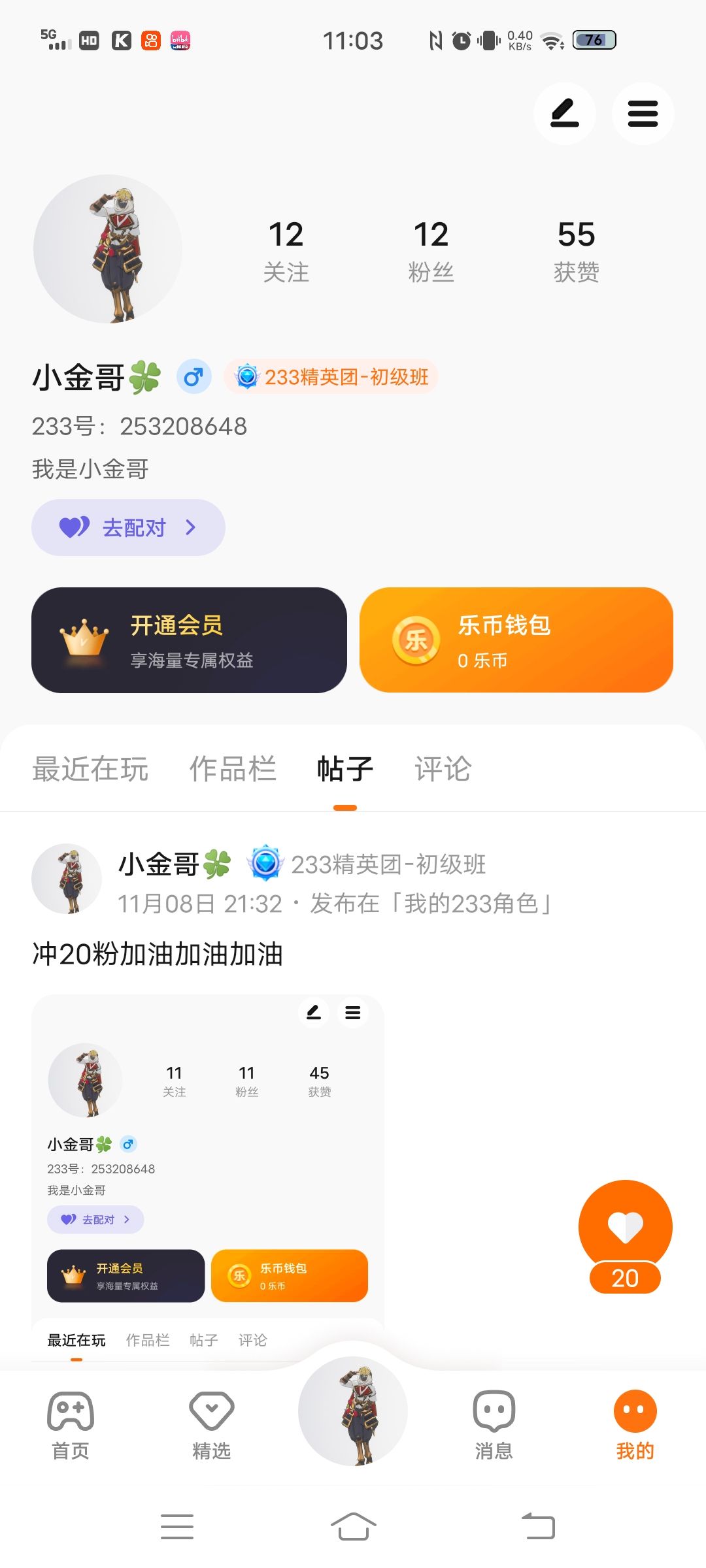View the 粉丝 followers list
The image size is (706, 1568).
coord(431,252)
